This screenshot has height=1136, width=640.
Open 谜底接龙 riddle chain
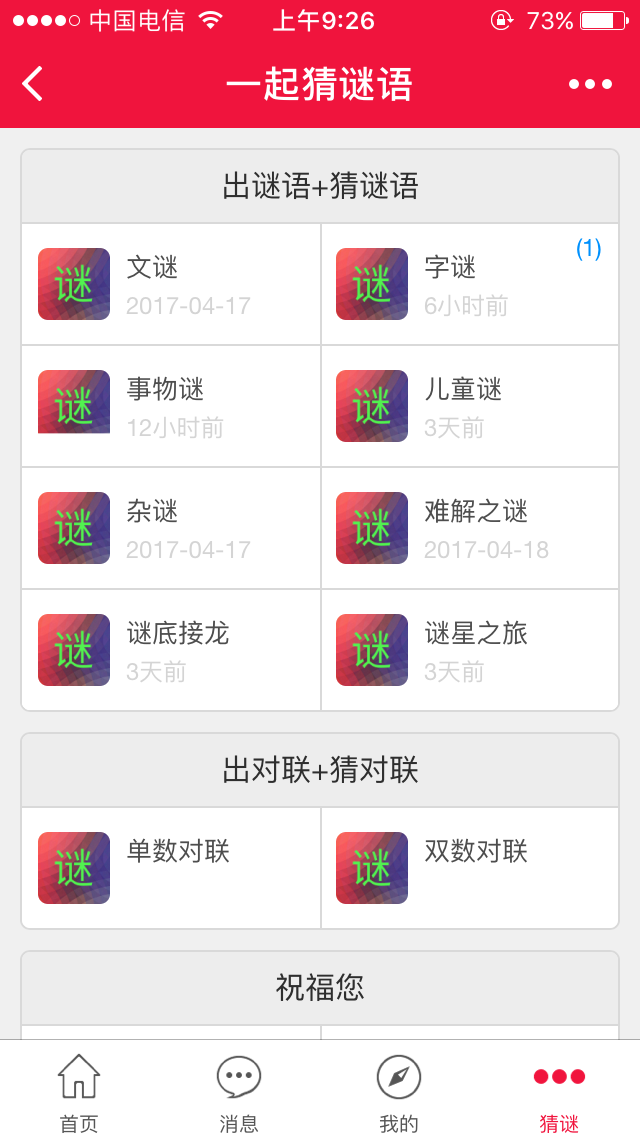pyautogui.click(x=171, y=650)
